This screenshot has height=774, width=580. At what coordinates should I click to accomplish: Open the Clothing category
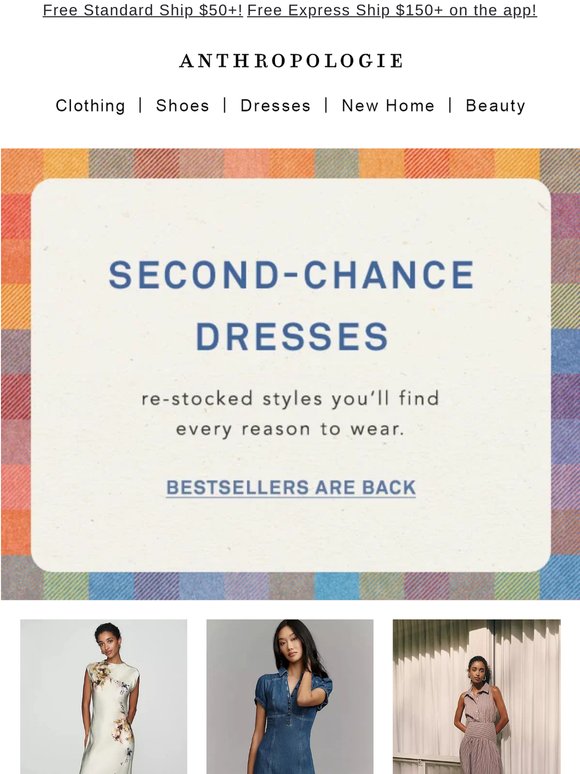tap(90, 105)
